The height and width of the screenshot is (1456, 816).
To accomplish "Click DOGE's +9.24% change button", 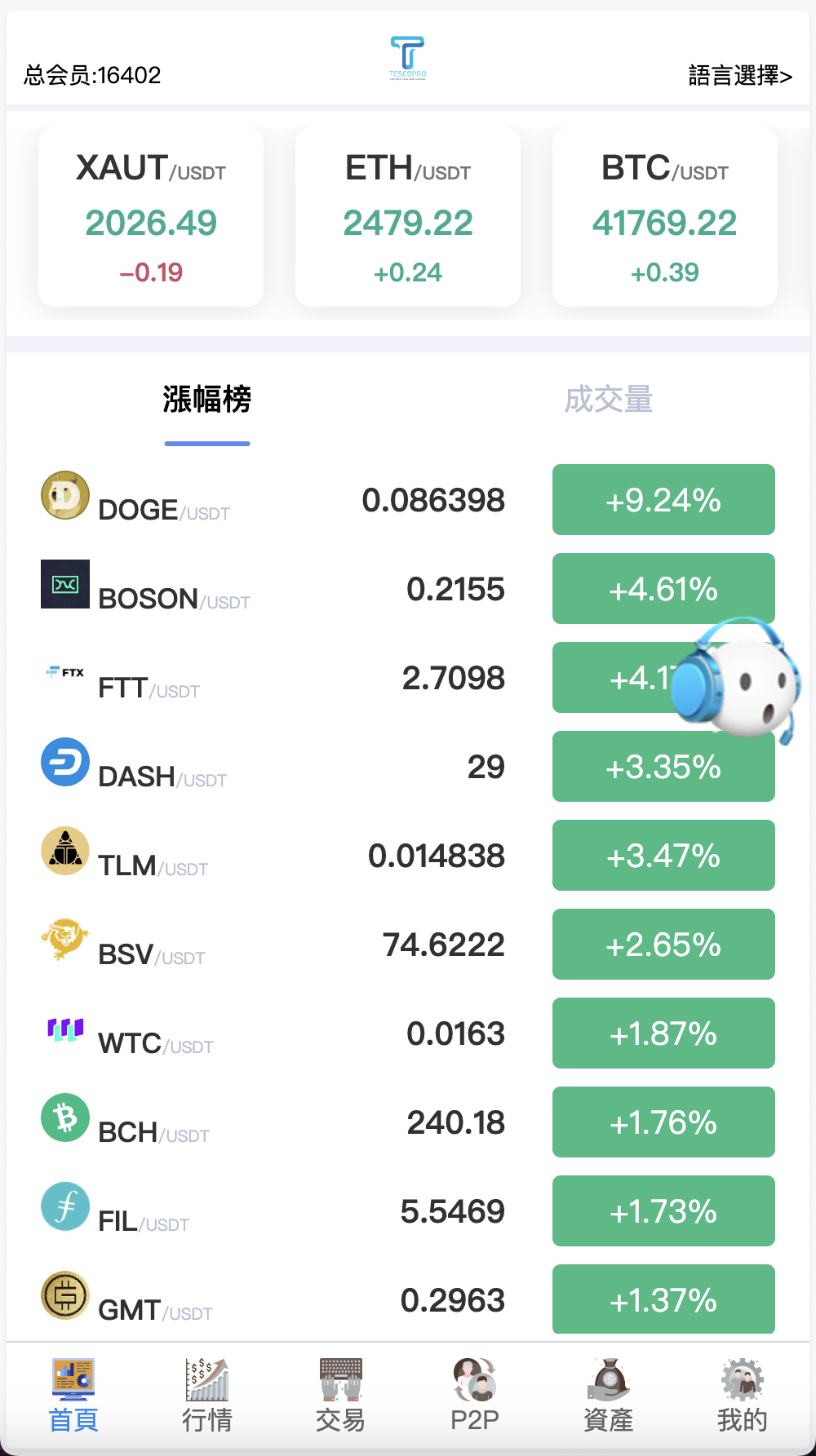I will coord(663,500).
